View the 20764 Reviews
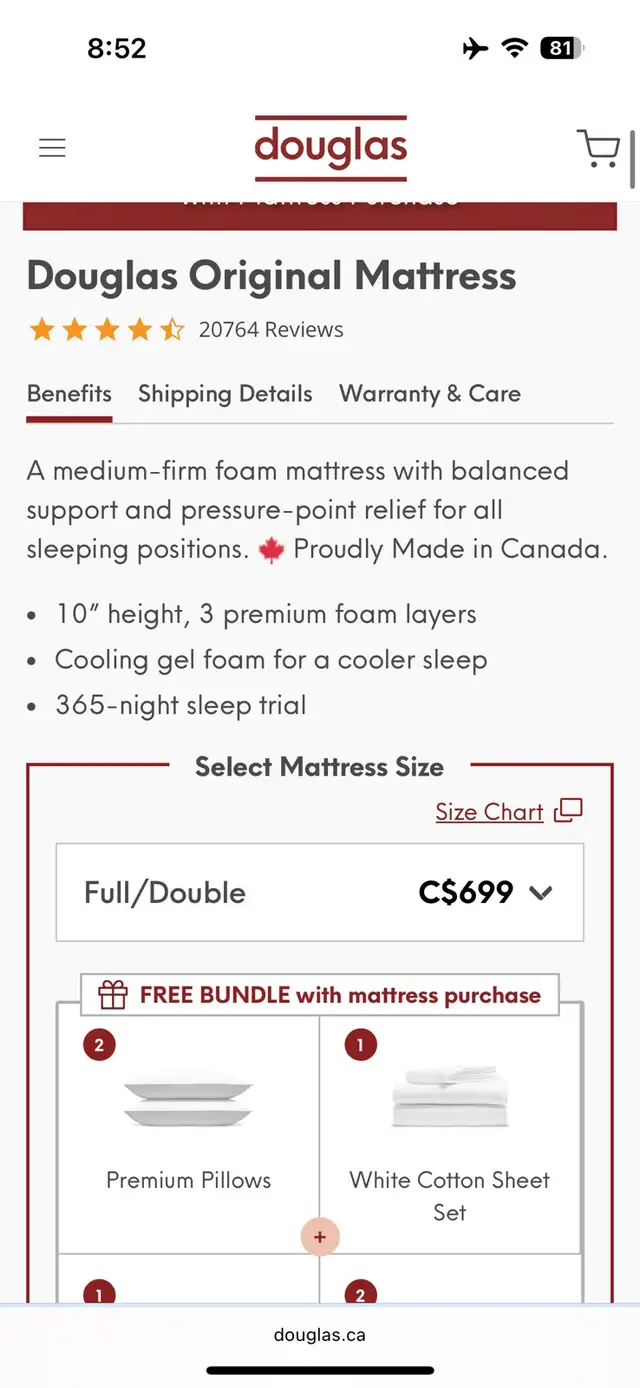The image size is (640, 1388). tap(271, 330)
